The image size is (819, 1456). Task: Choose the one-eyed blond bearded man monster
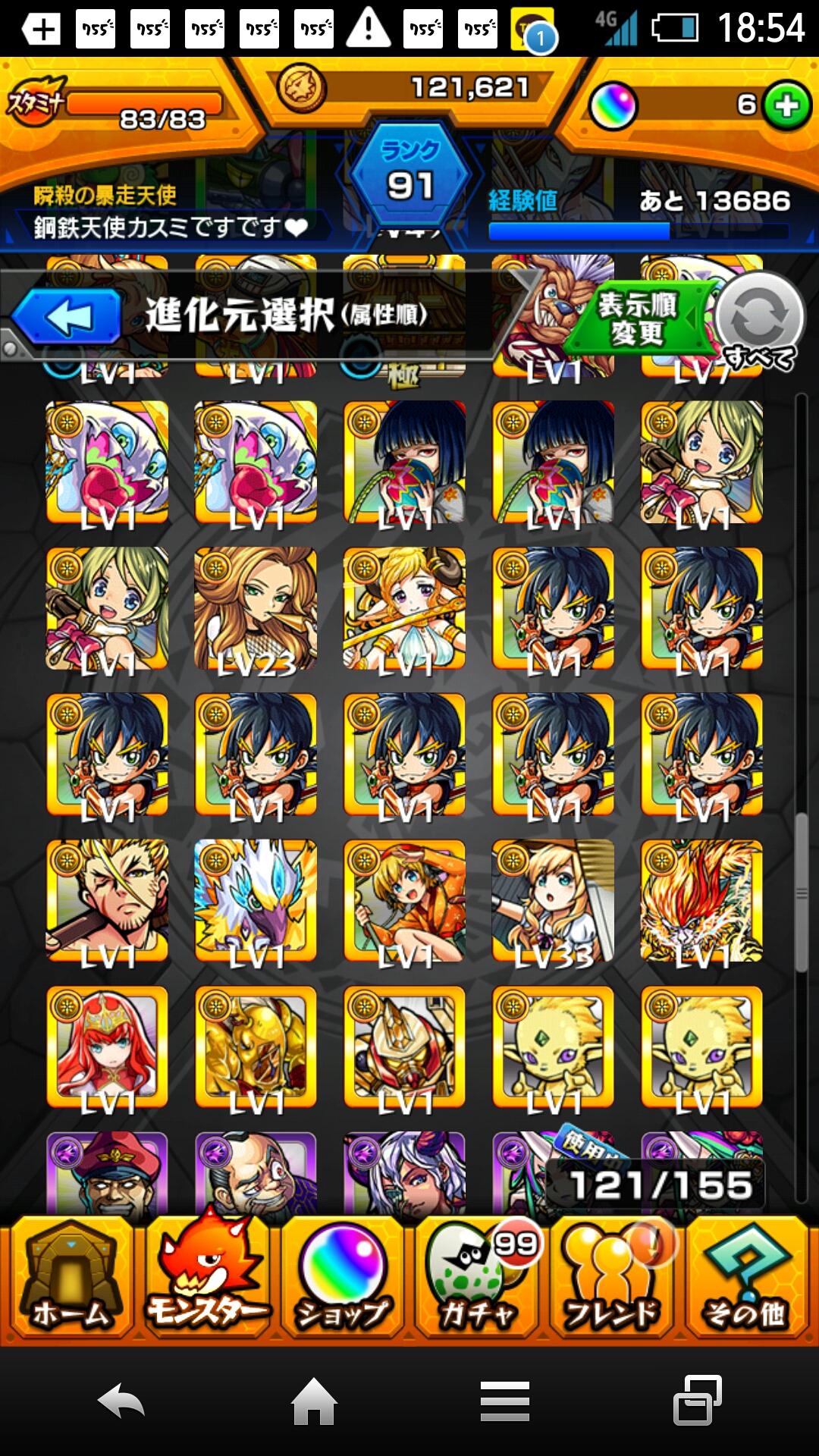coord(107,901)
